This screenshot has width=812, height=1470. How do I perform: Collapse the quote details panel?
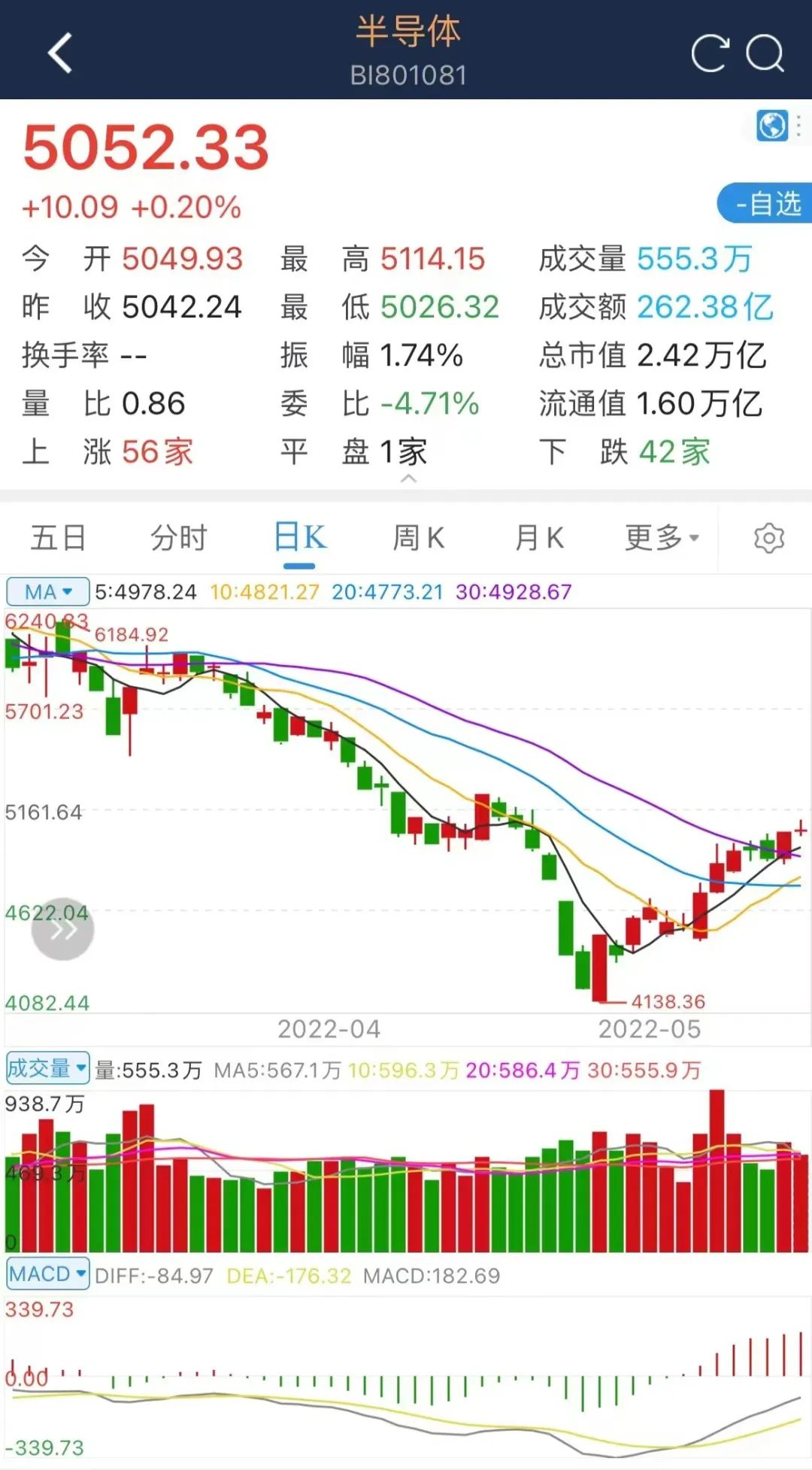(408, 479)
